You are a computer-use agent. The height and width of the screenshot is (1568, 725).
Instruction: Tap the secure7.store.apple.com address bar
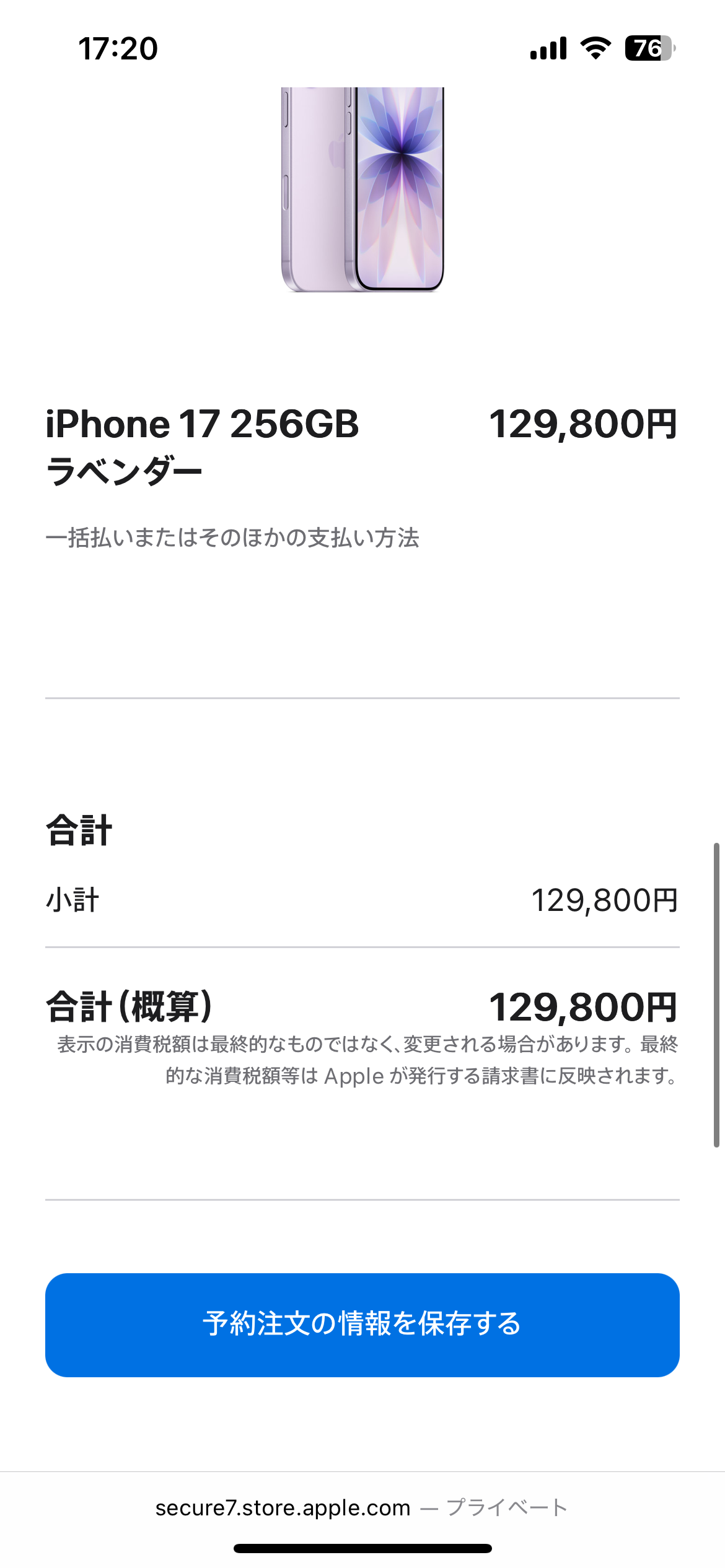pyautogui.click(x=362, y=1507)
